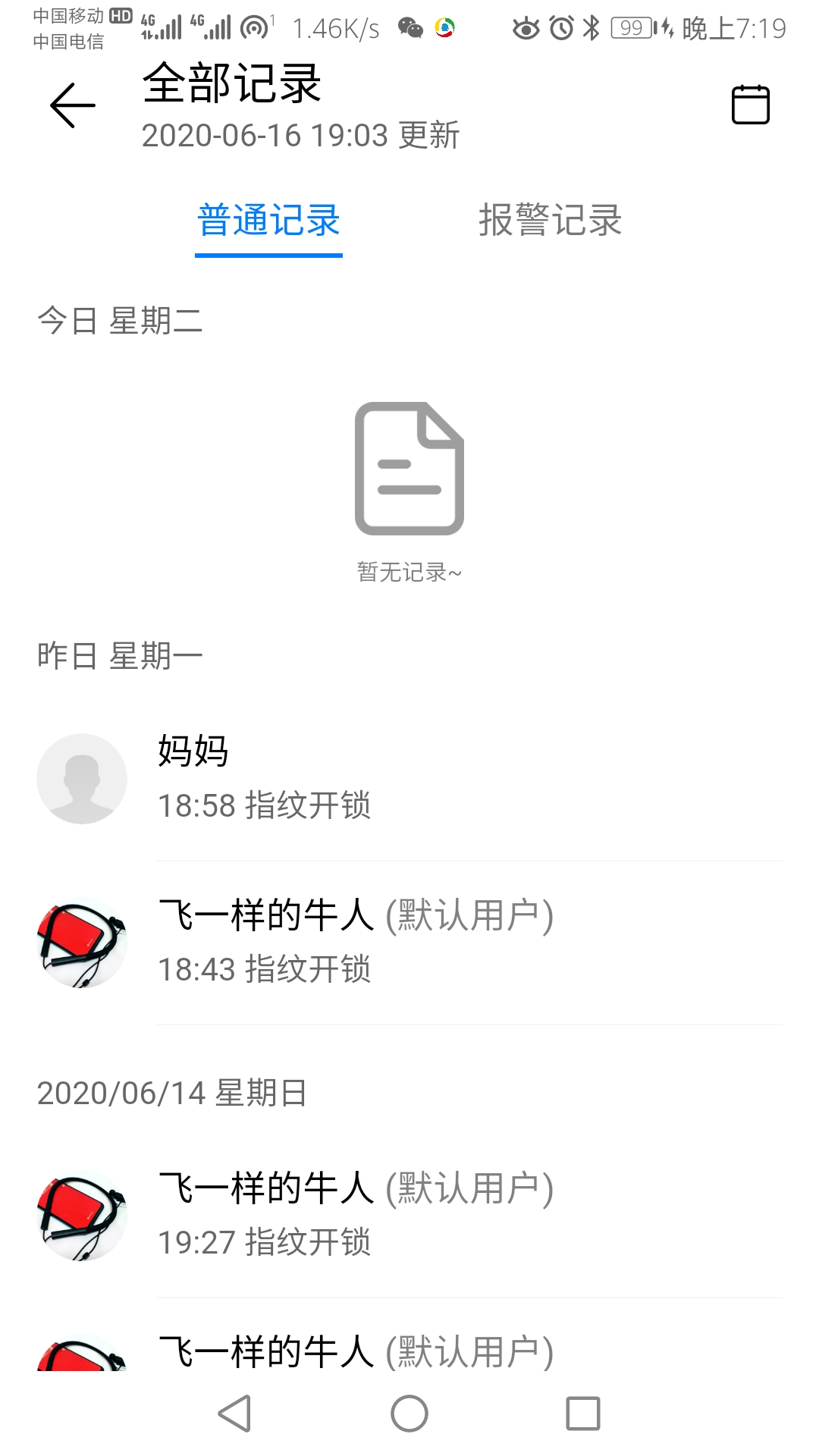Screen dimensions: 819x1456
Task: Select the 普通记录 tab
Action: point(268,221)
